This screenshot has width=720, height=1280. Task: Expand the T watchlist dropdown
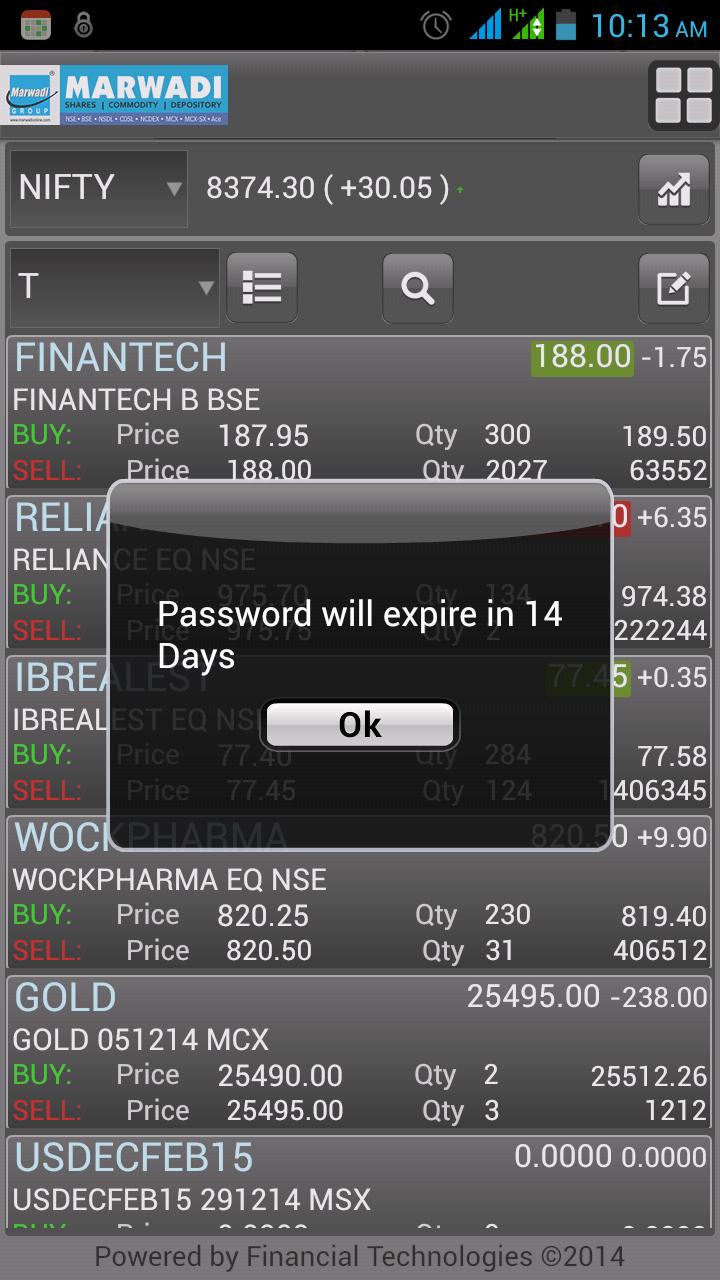(113, 287)
